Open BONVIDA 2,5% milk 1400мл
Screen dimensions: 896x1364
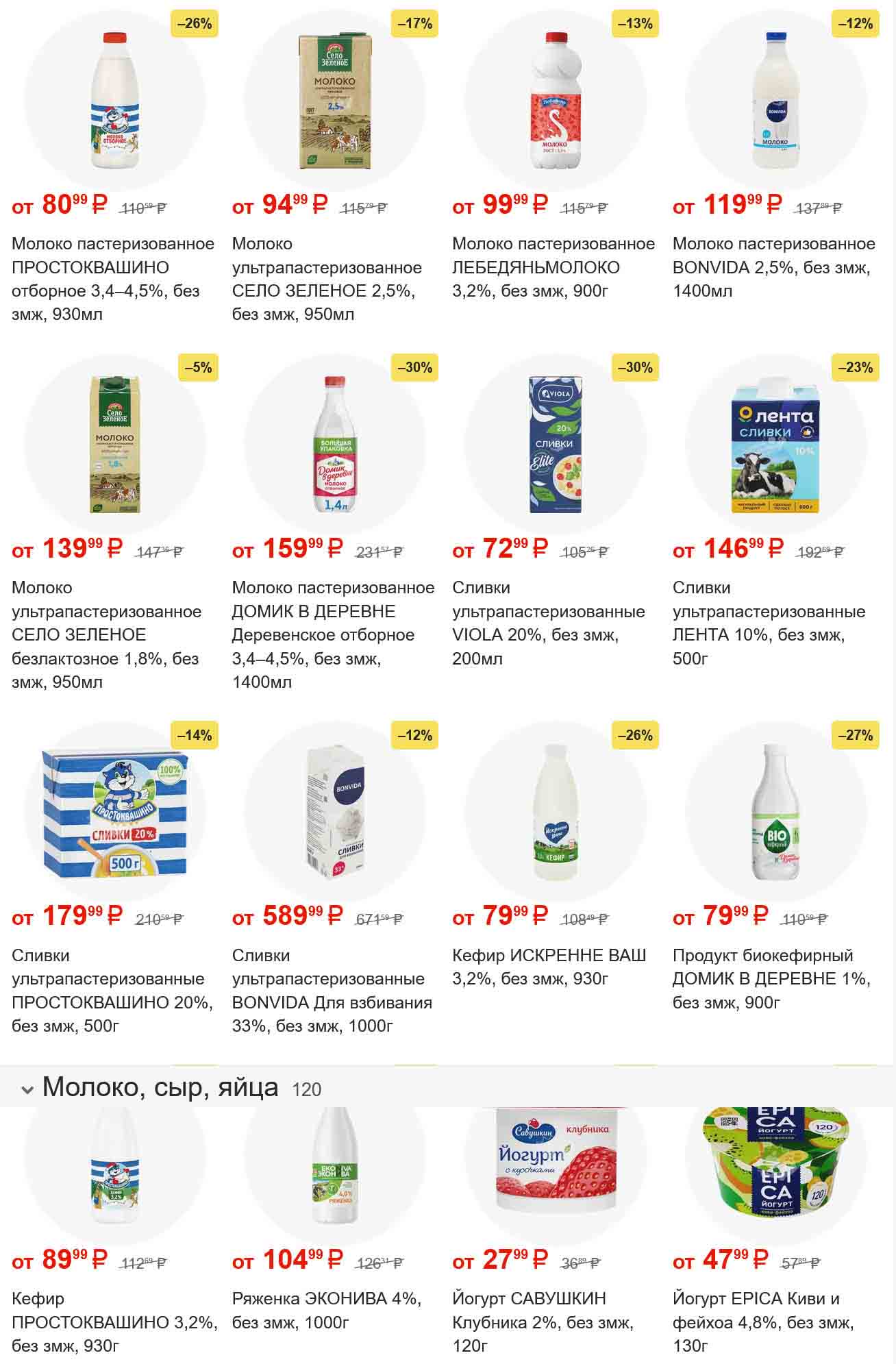775,103
